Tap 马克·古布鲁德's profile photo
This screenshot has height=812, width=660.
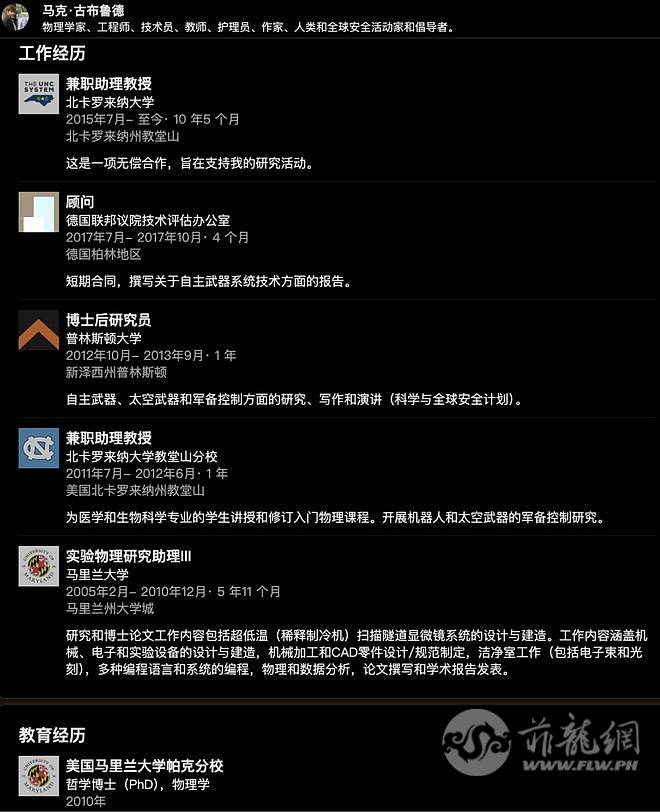click(x=16, y=16)
